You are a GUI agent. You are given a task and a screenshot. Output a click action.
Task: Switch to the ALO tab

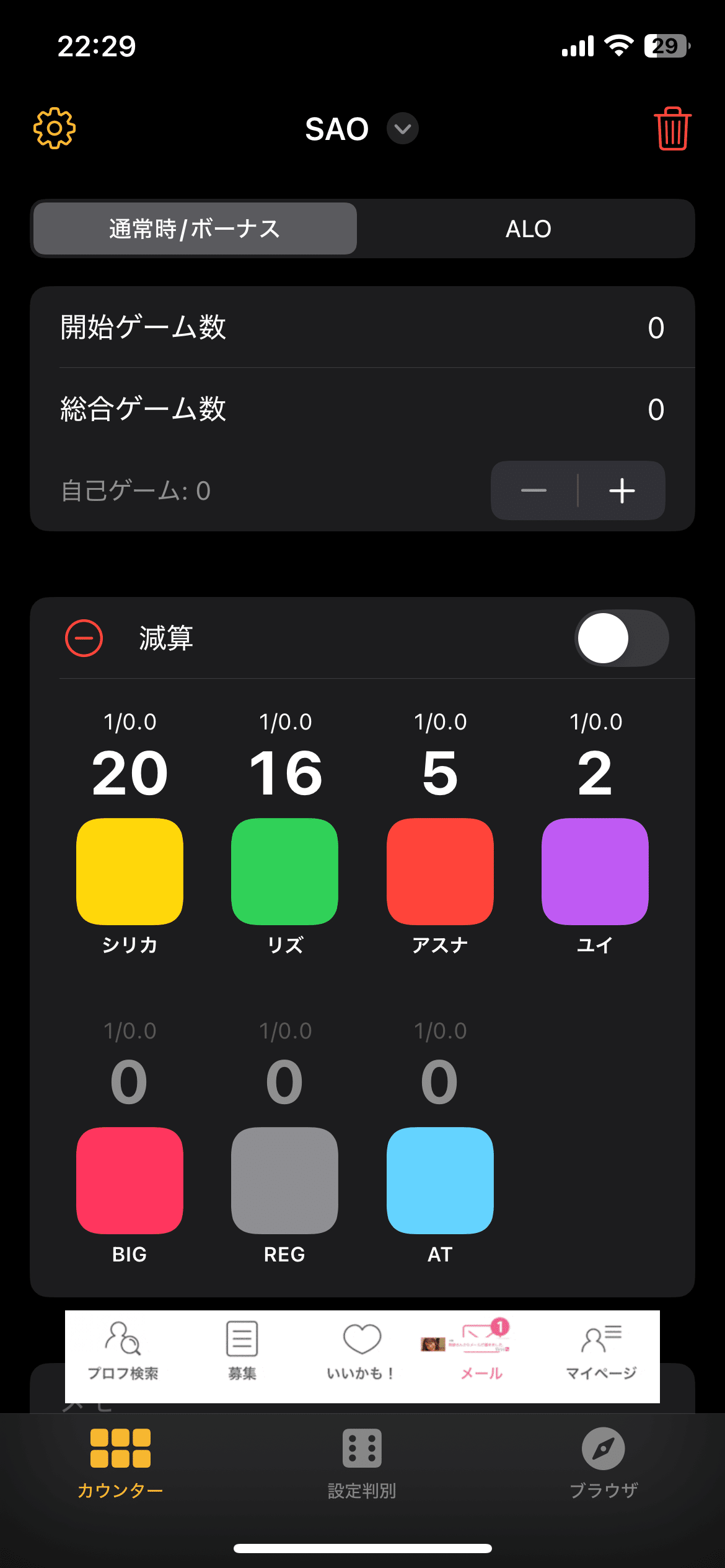pyautogui.click(x=528, y=229)
